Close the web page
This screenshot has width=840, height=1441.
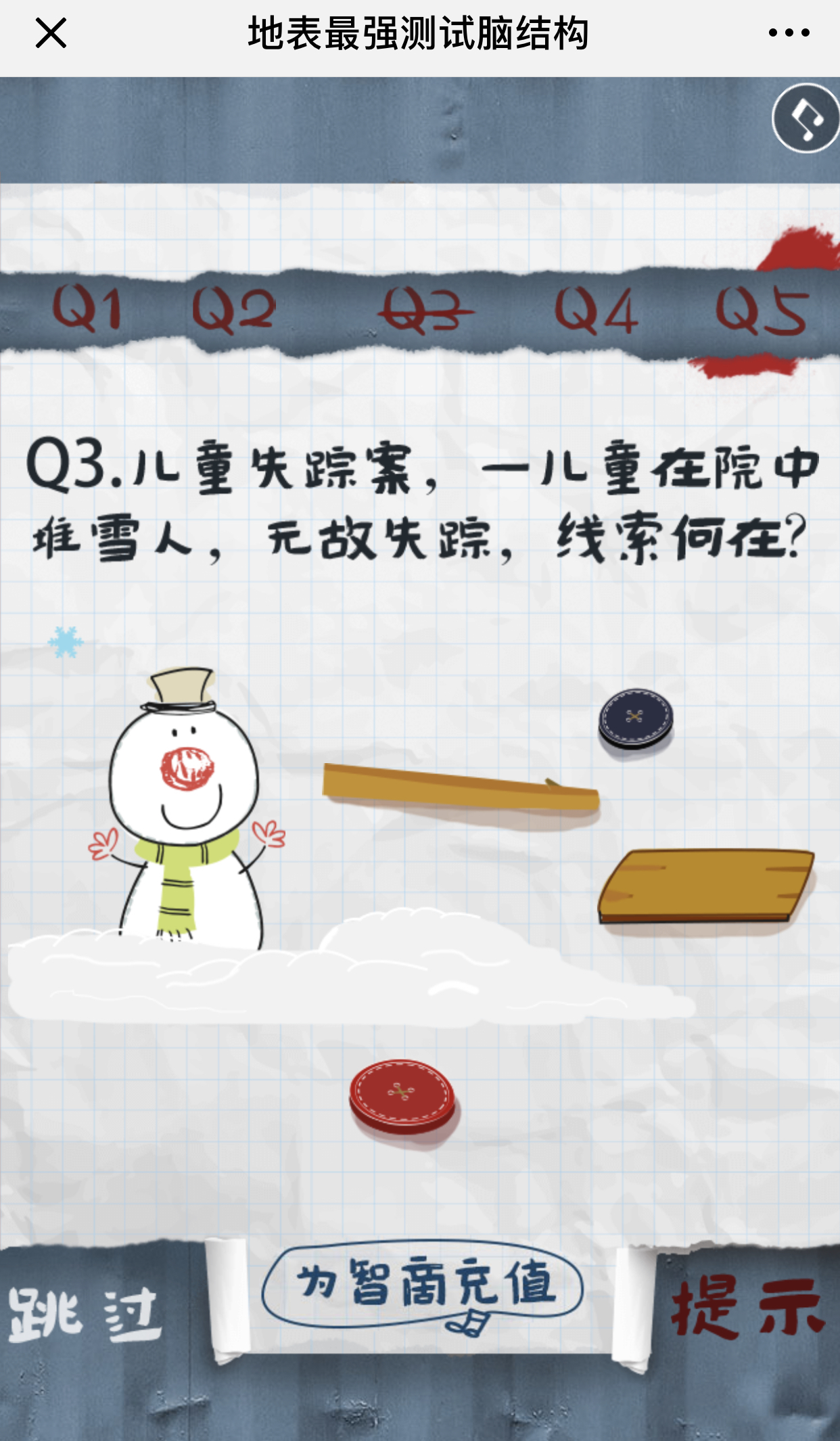pyautogui.click(x=51, y=32)
